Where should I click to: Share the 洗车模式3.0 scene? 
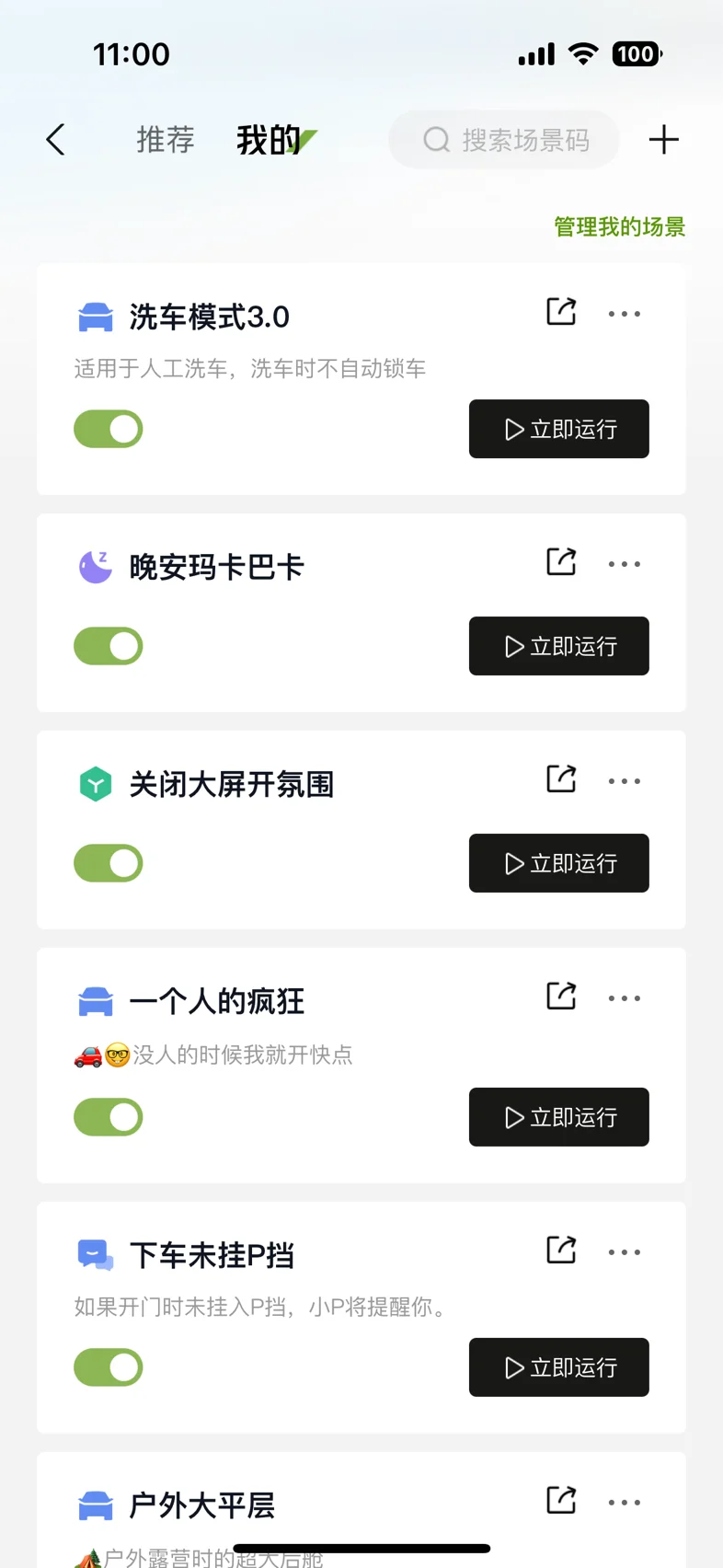[561, 312]
